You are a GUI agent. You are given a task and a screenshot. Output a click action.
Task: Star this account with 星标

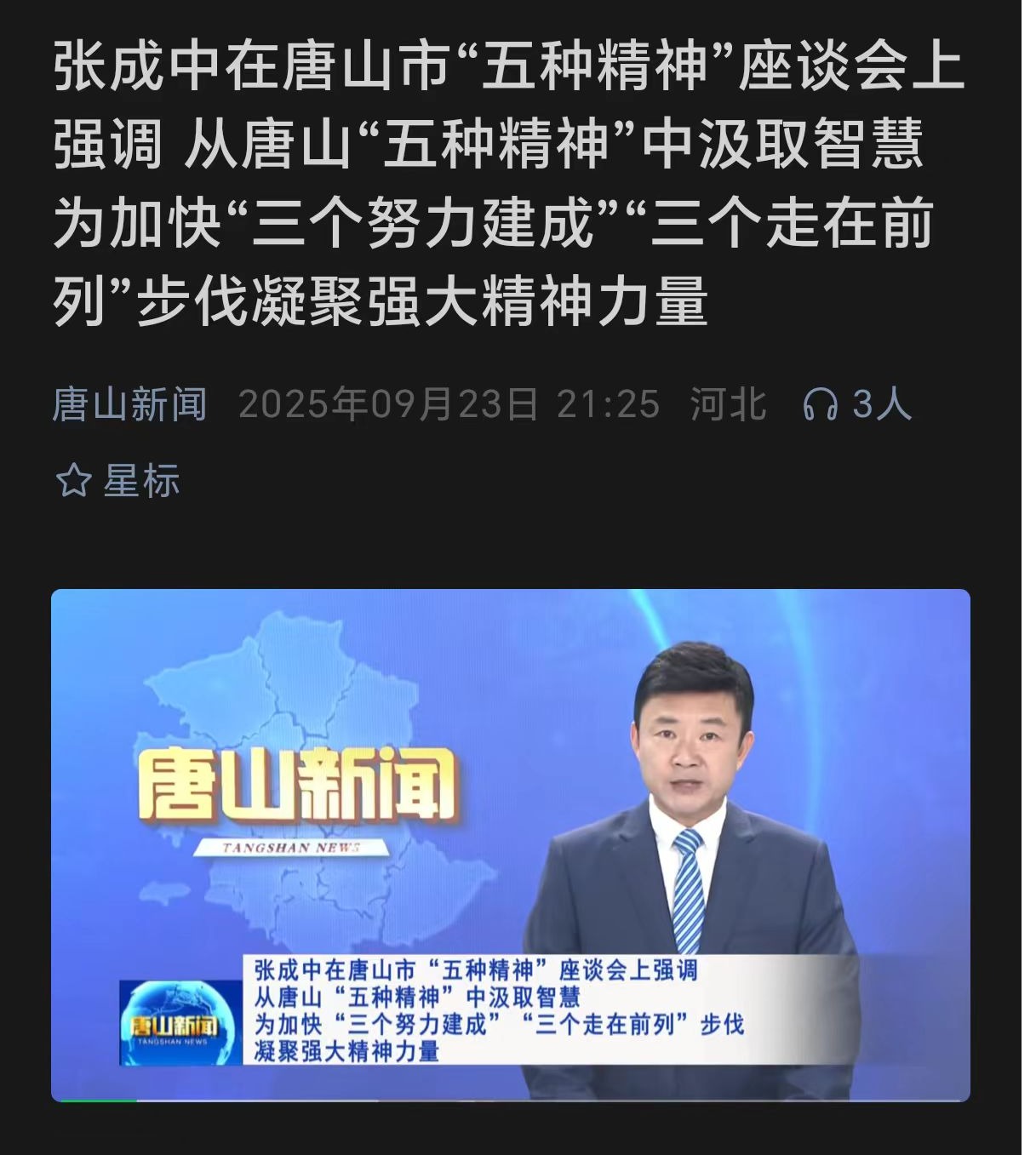point(117,481)
